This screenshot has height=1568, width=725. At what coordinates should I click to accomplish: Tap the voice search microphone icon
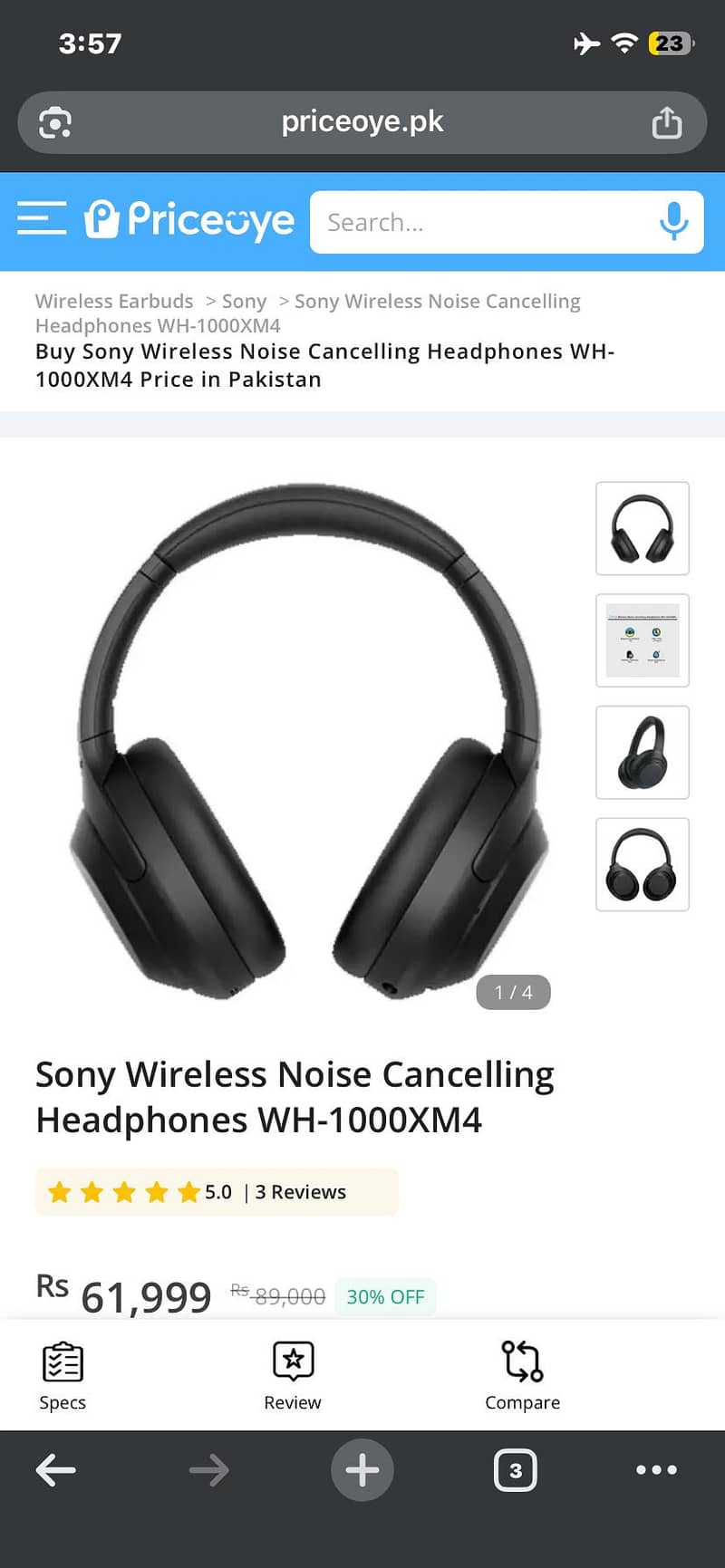[672, 223]
